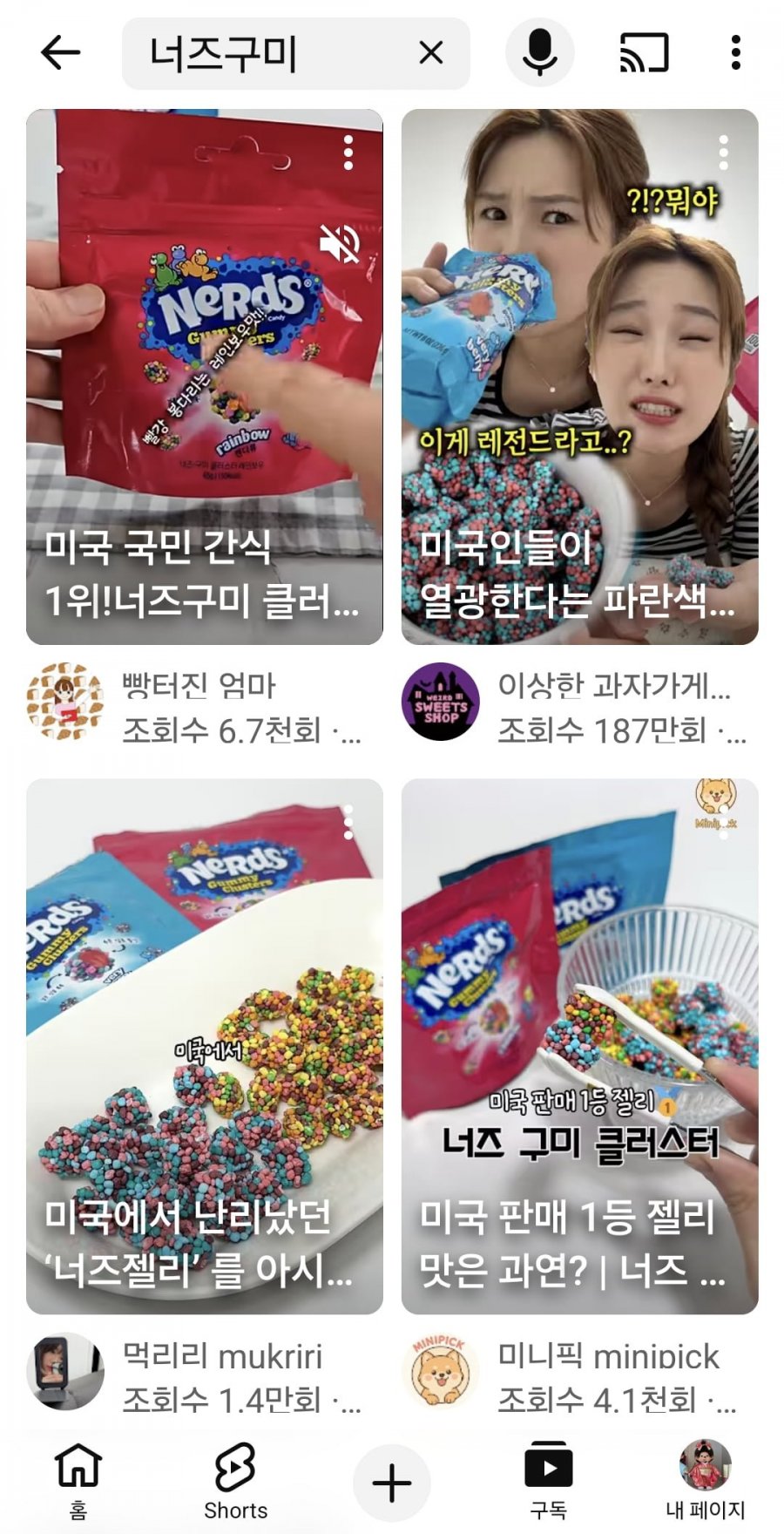Switch to the Shorts tab

coord(235,1482)
